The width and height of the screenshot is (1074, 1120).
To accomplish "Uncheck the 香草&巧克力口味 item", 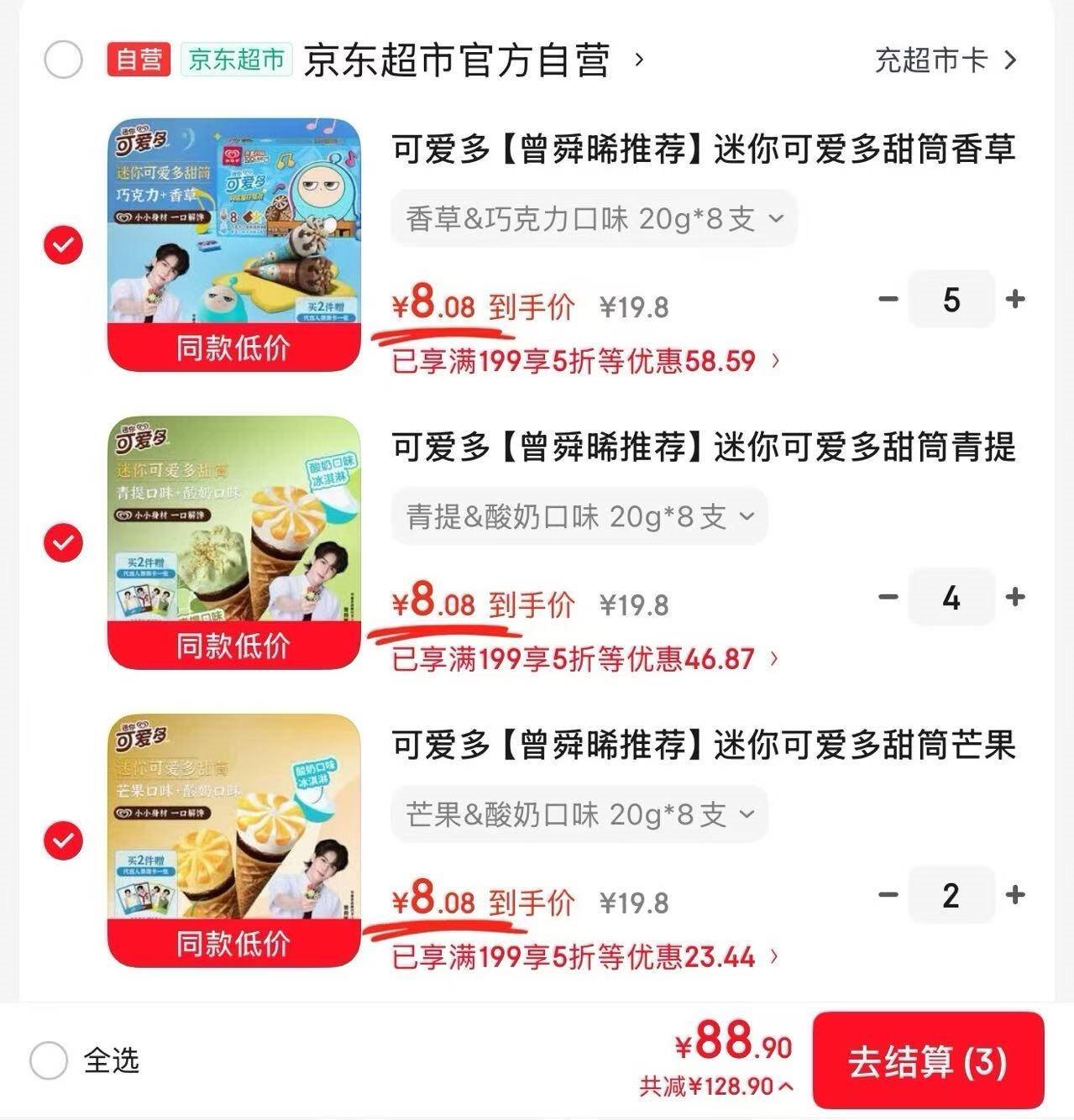I will [x=63, y=245].
